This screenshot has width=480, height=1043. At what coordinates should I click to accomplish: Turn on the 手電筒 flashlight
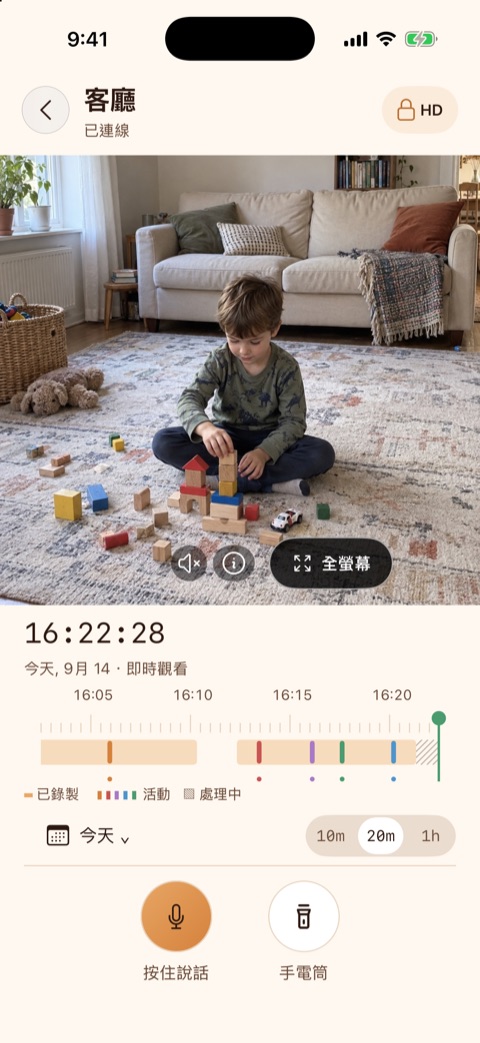[304, 917]
